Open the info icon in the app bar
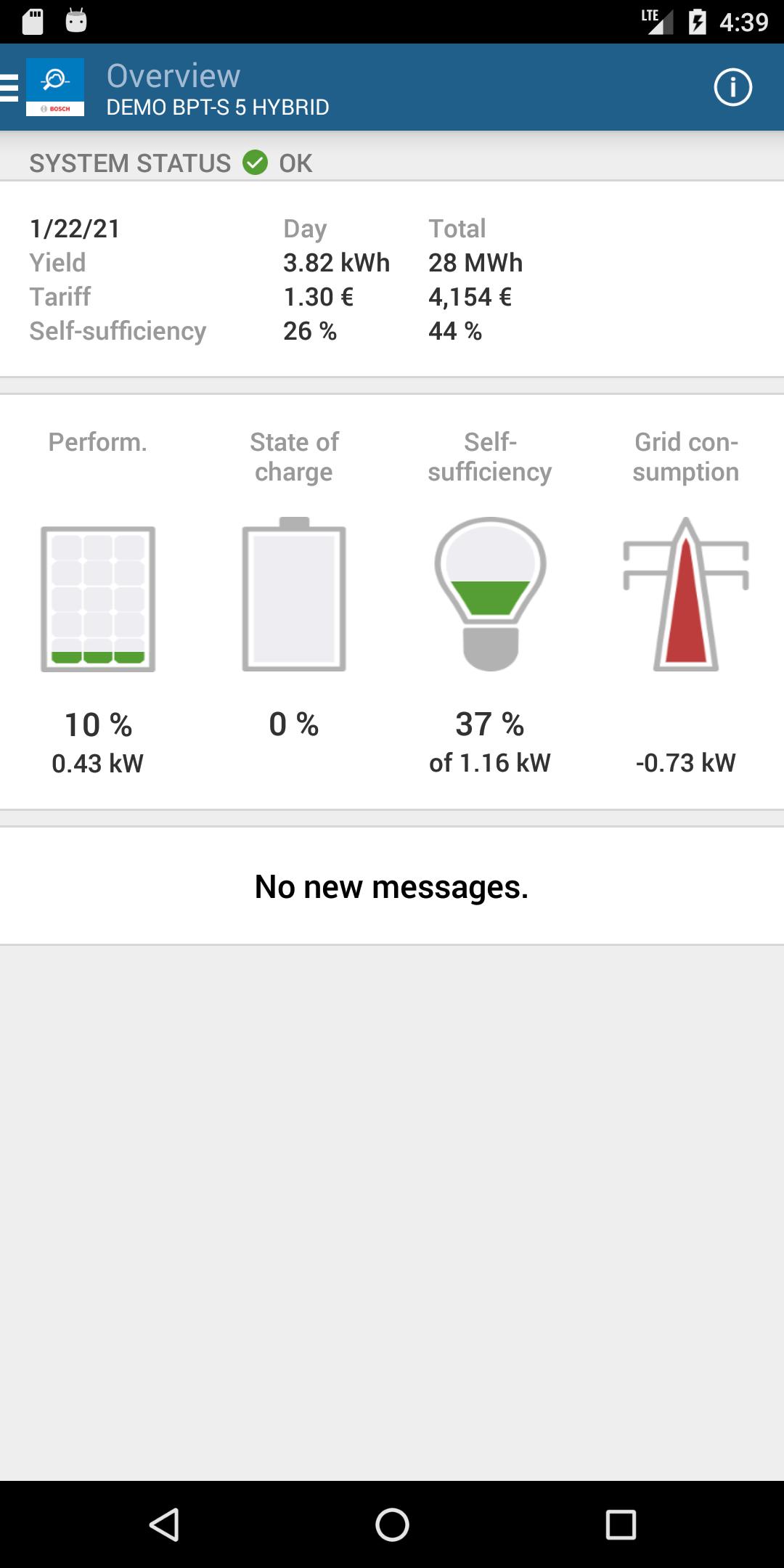 [732, 88]
